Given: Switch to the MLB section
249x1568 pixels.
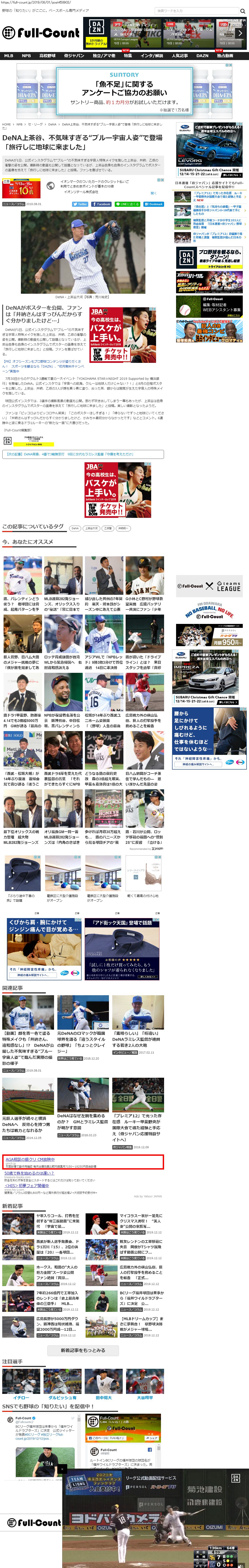Looking at the screenshot, I should pyautogui.click(x=8, y=55).
